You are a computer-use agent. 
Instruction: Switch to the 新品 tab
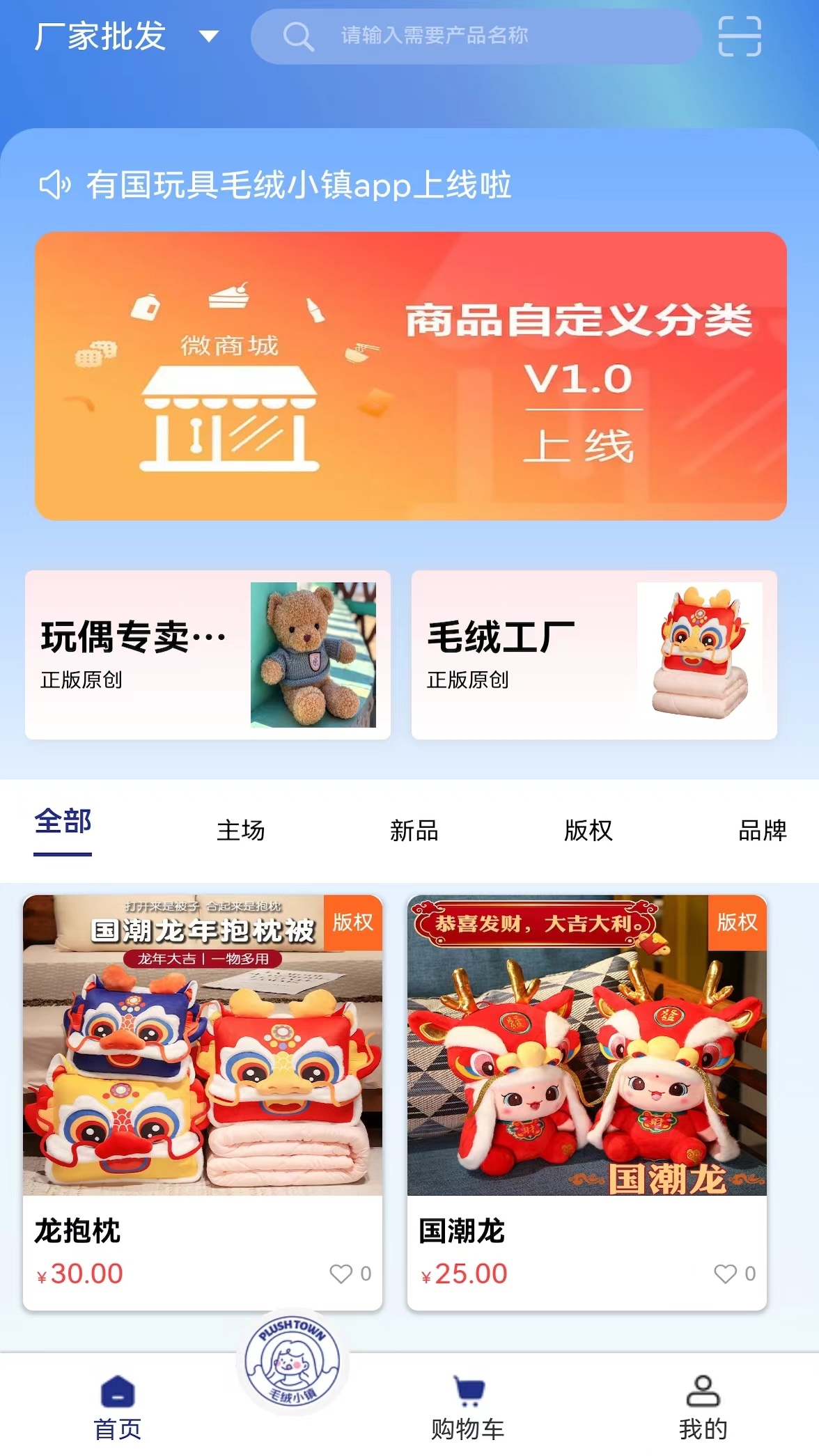click(x=414, y=831)
